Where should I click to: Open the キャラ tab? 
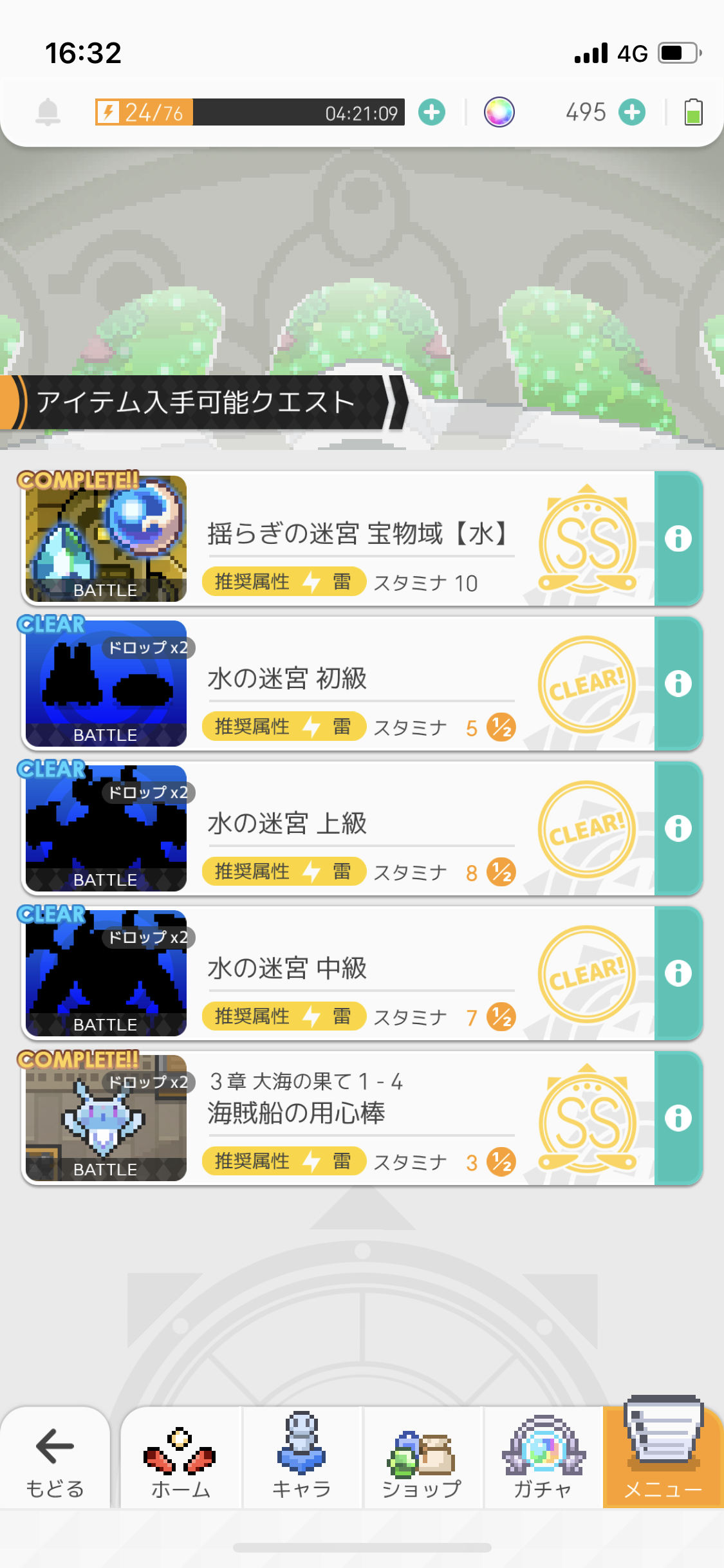301,1459
